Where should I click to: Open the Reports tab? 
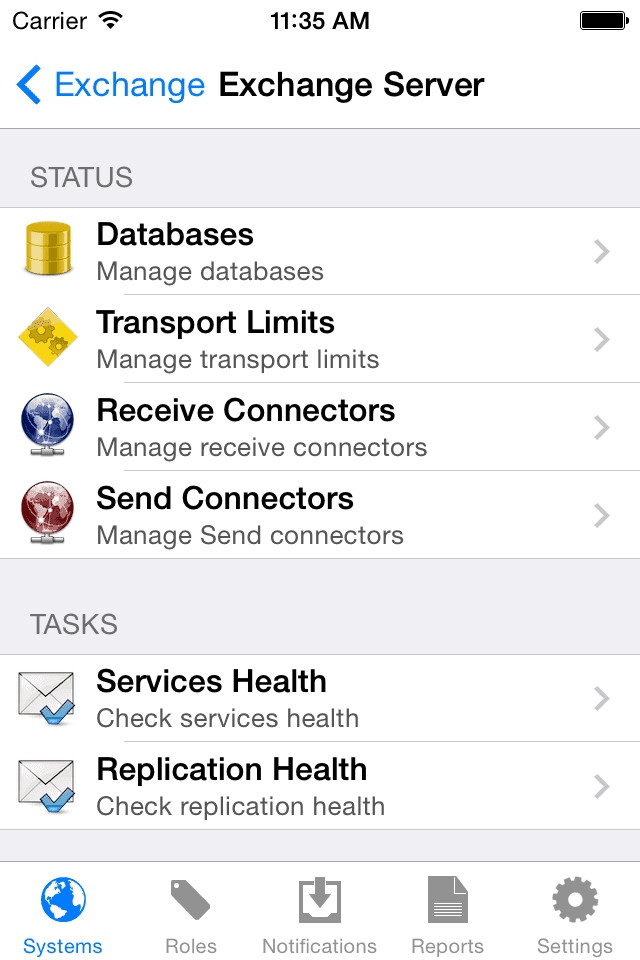(447, 915)
